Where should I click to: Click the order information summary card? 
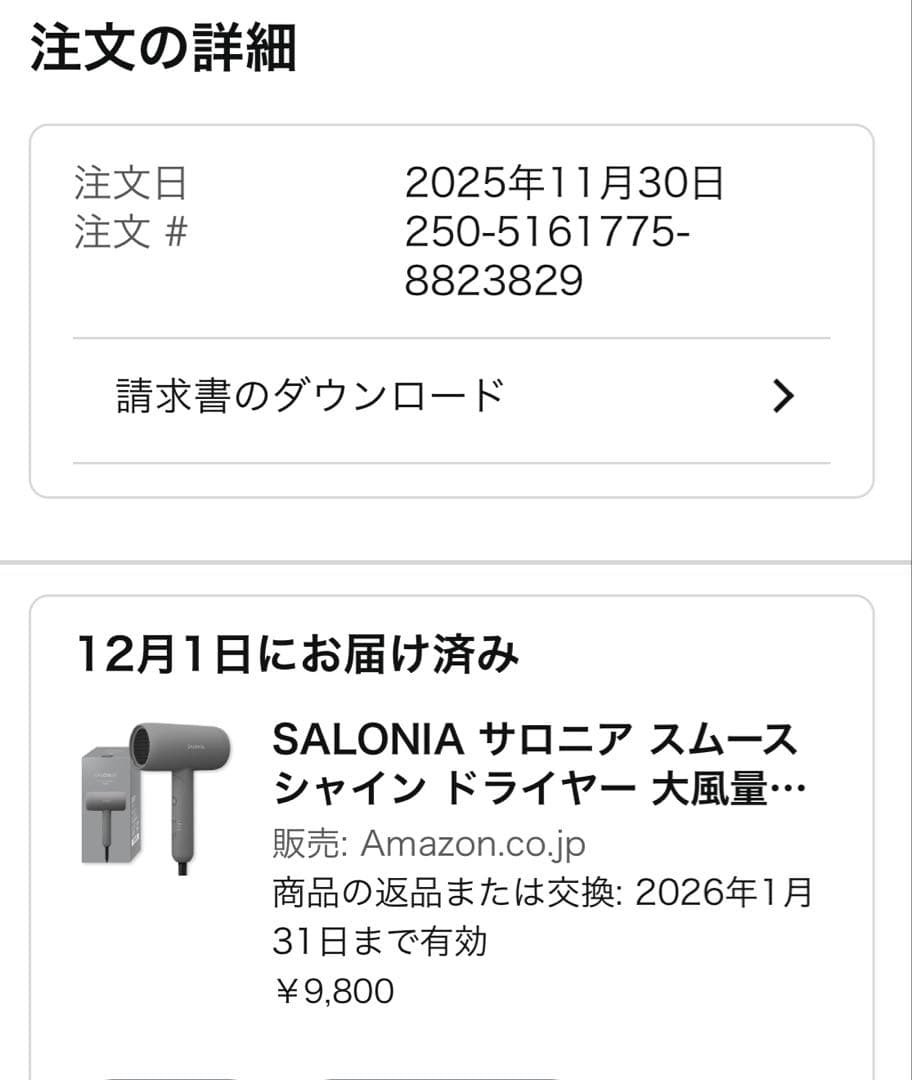456,310
